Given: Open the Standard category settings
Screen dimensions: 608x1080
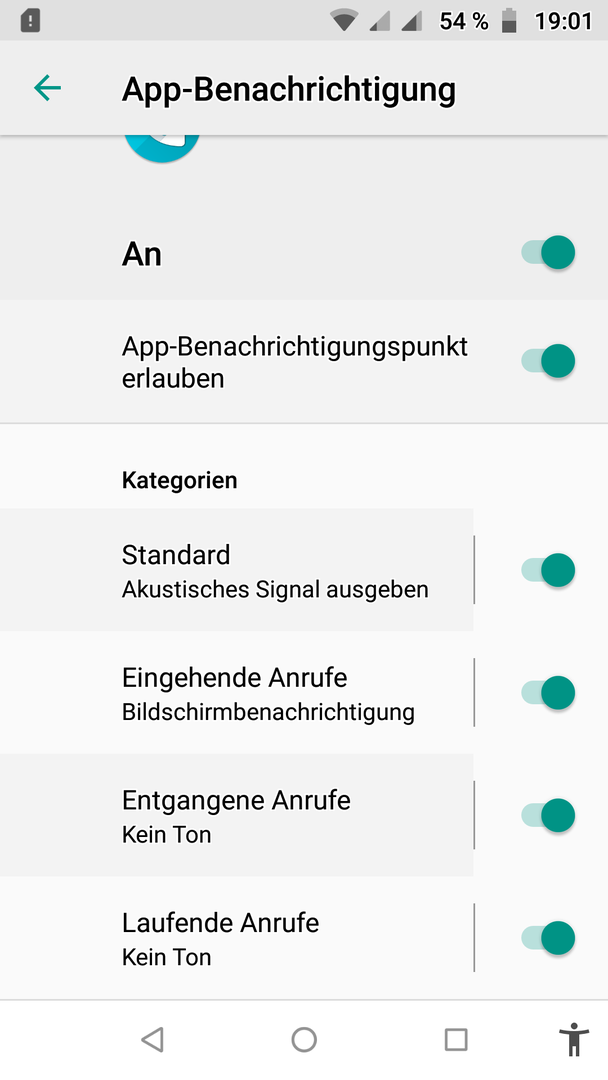Looking at the screenshot, I should [x=236, y=570].
